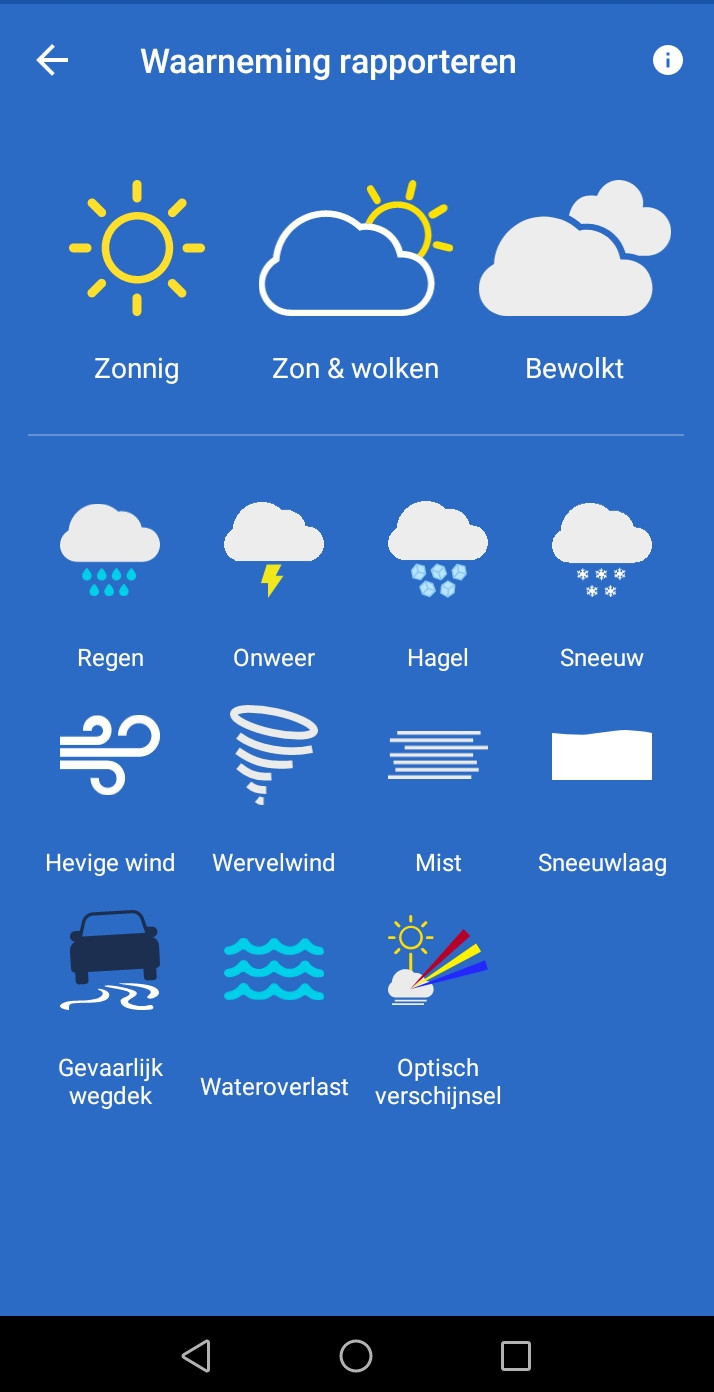714x1392 pixels.
Task: Go back using the header arrow
Action: coord(52,61)
